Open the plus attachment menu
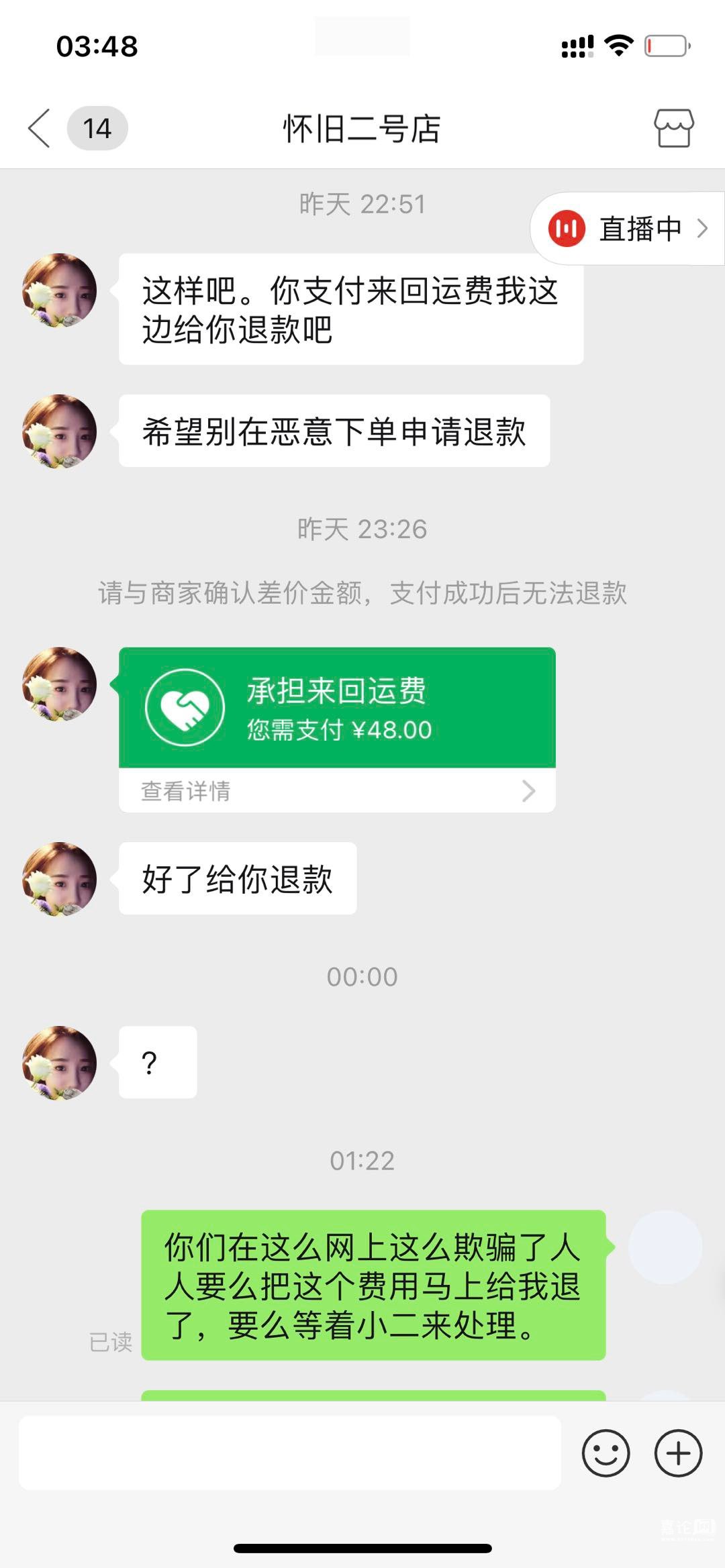 tap(678, 1453)
